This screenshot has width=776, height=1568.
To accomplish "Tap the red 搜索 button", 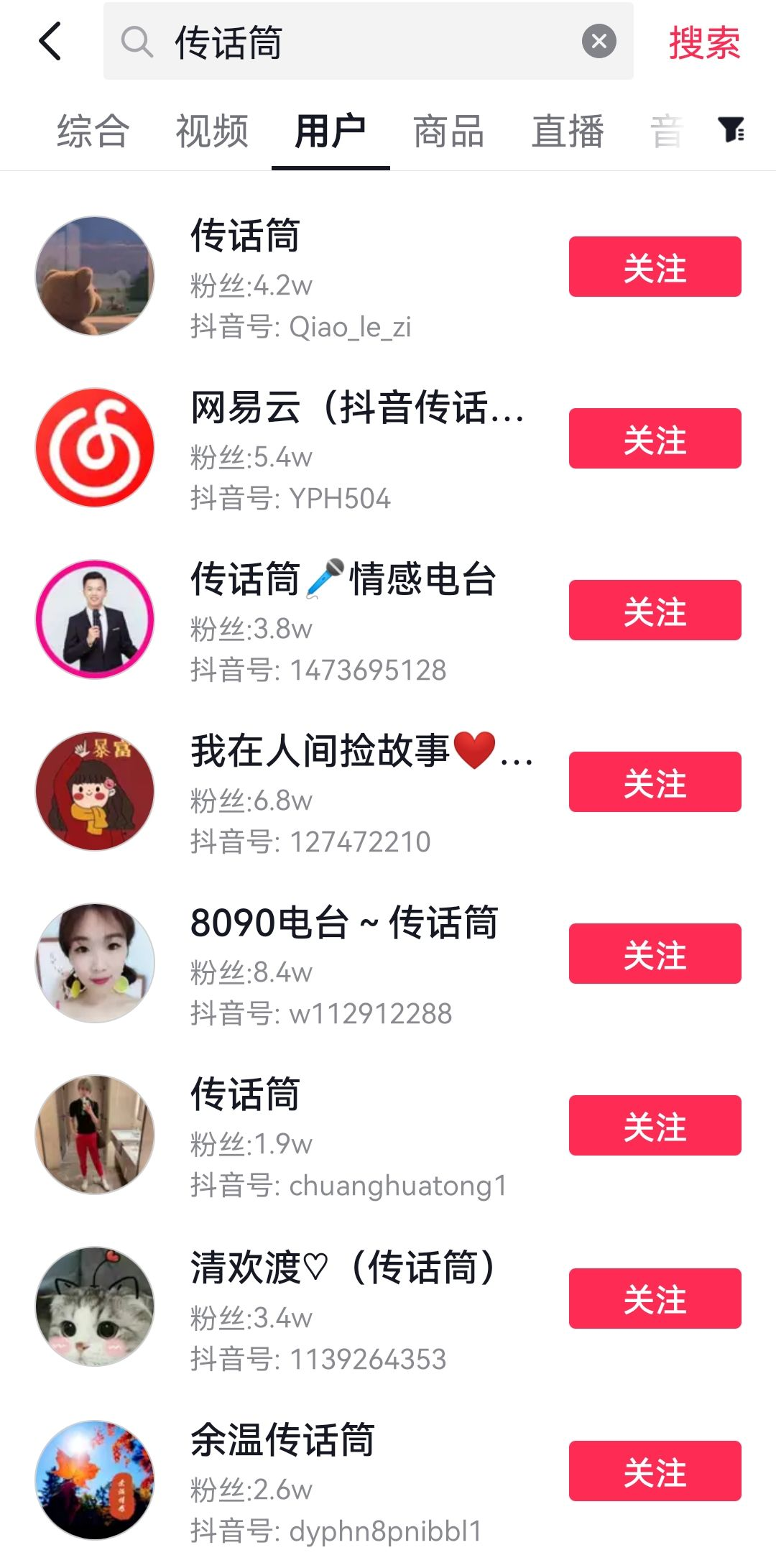I will pos(704,42).
